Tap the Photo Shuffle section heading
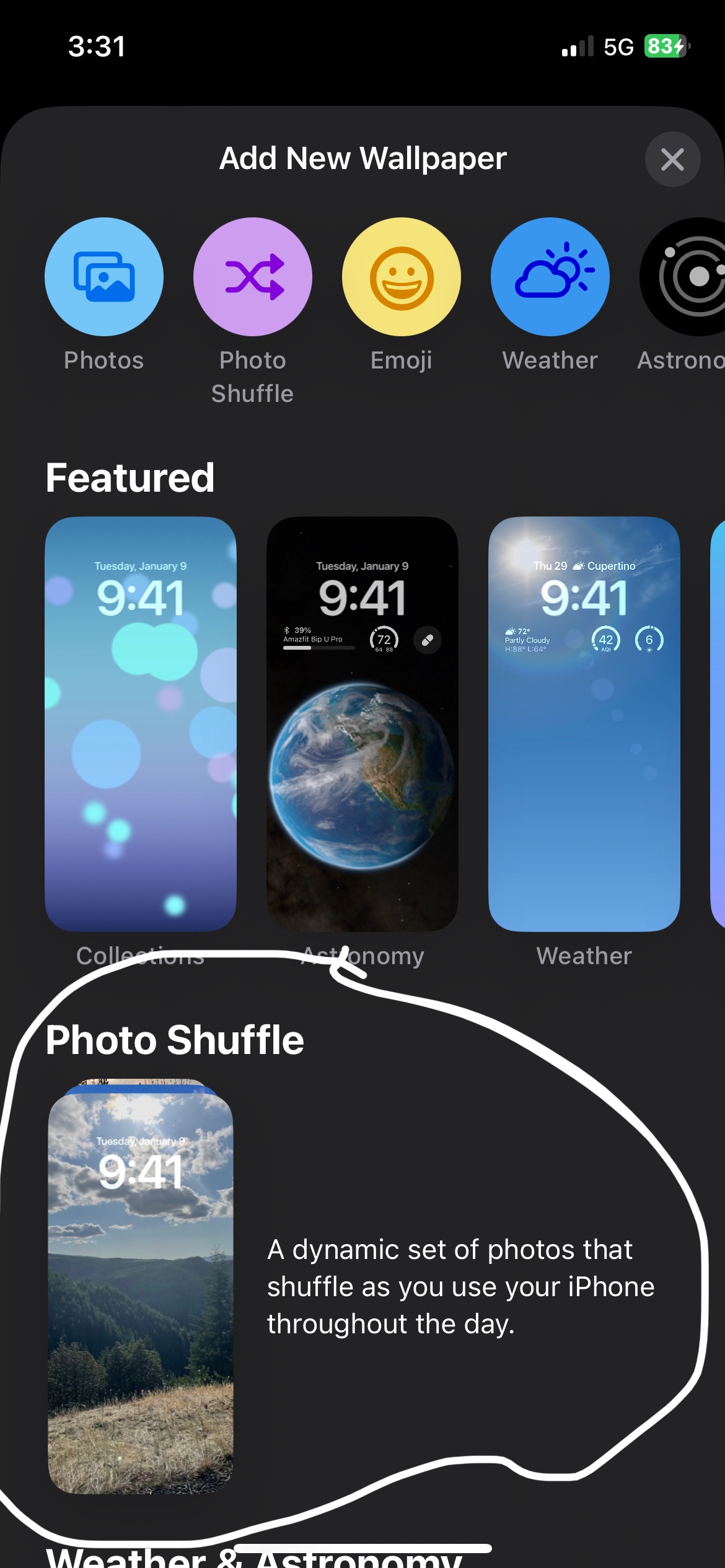This screenshot has width=725, height=1568. tap(175, 1040)
